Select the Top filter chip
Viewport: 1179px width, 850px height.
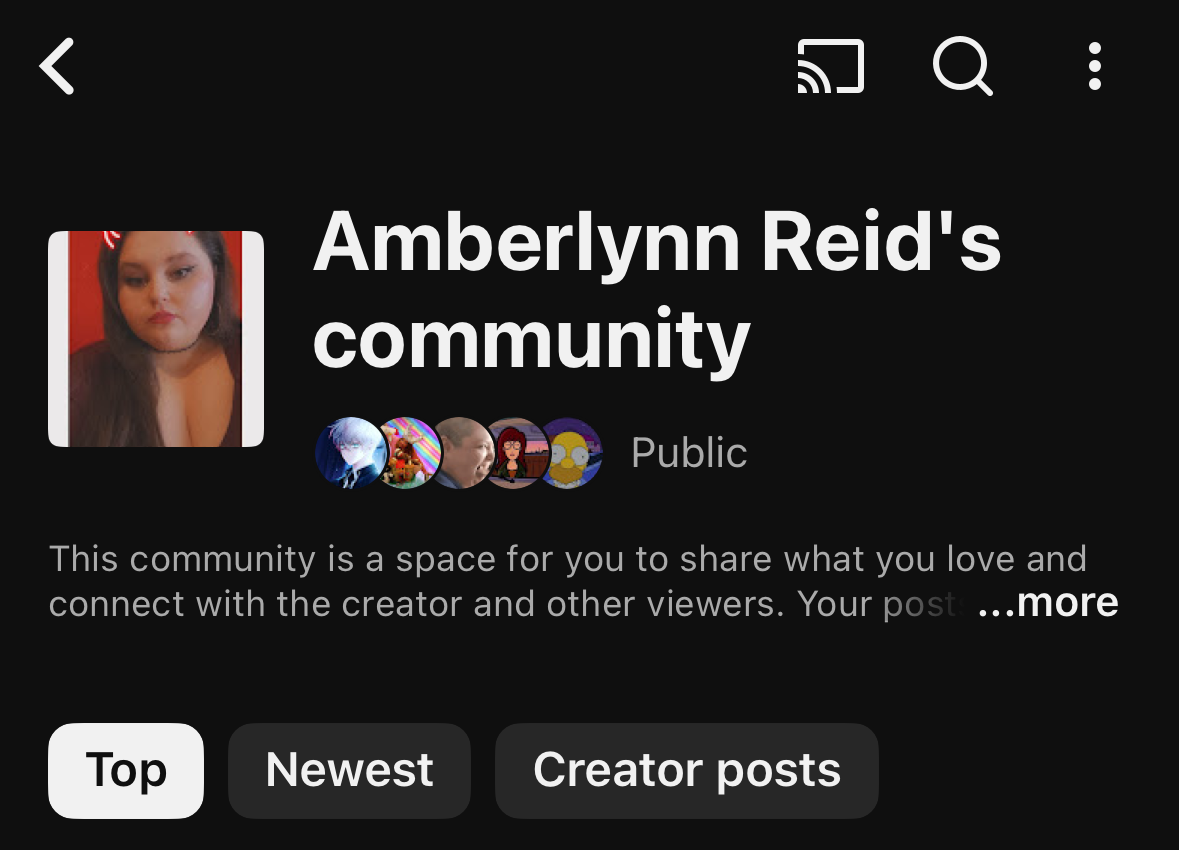(126, 770)
